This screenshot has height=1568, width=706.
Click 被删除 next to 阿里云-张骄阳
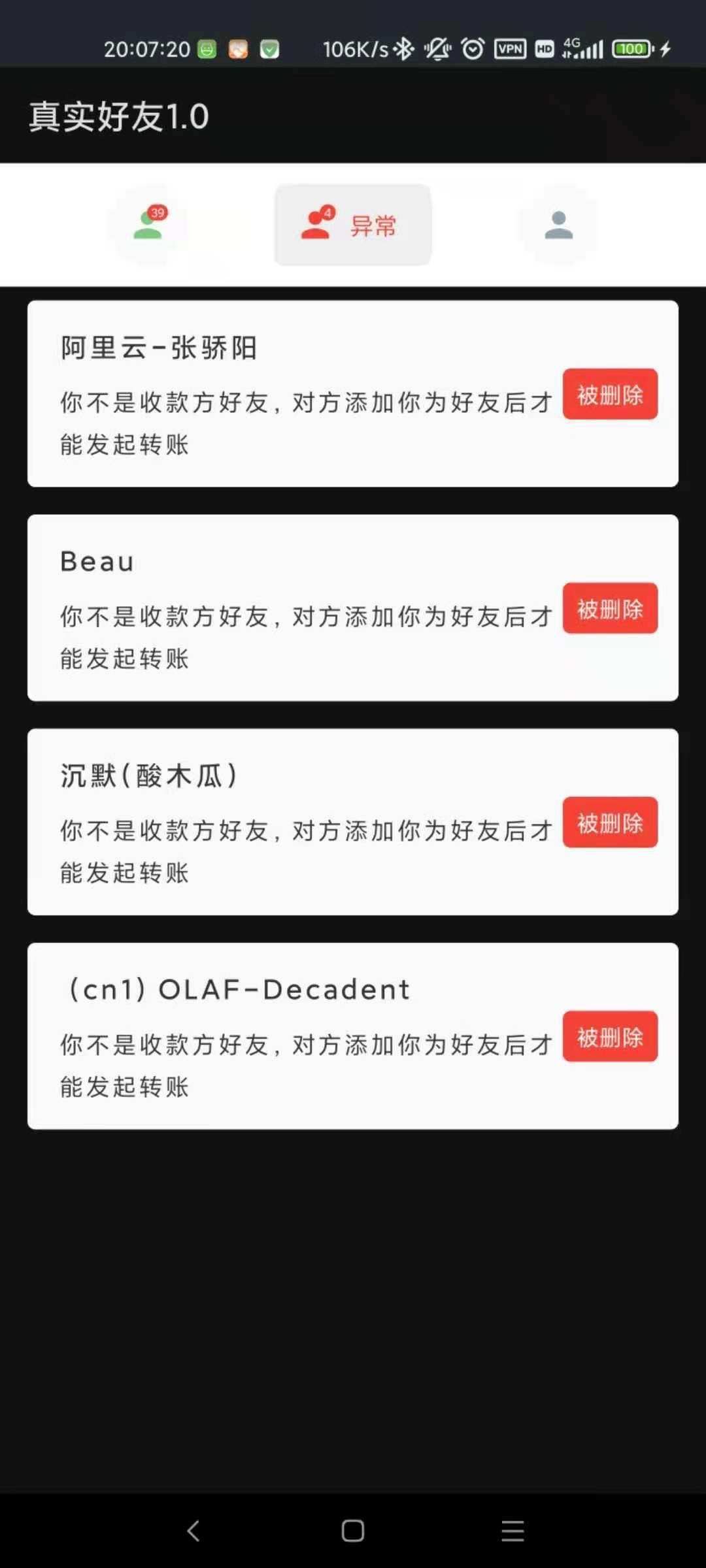point(609,395)
